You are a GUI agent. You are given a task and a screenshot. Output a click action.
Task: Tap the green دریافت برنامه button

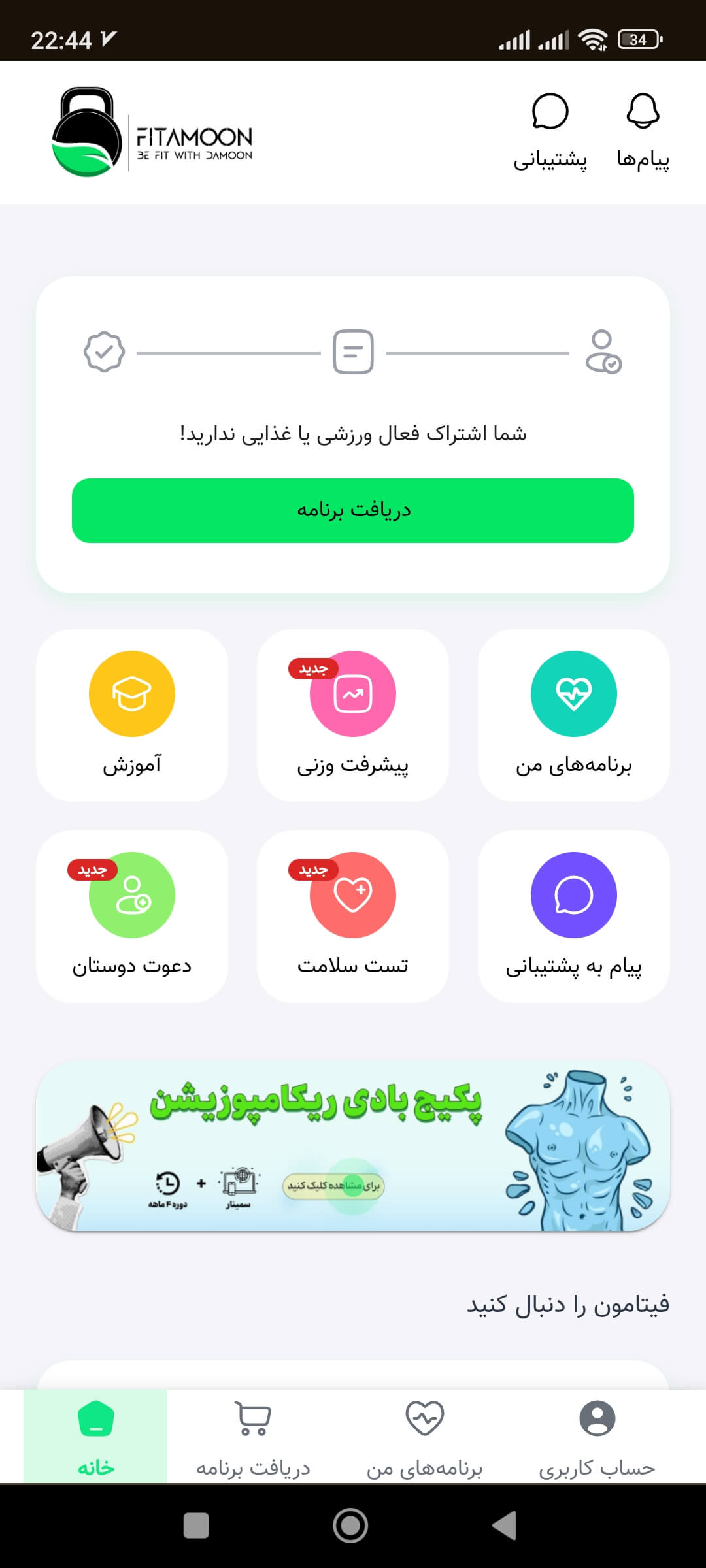pos(353,510)
